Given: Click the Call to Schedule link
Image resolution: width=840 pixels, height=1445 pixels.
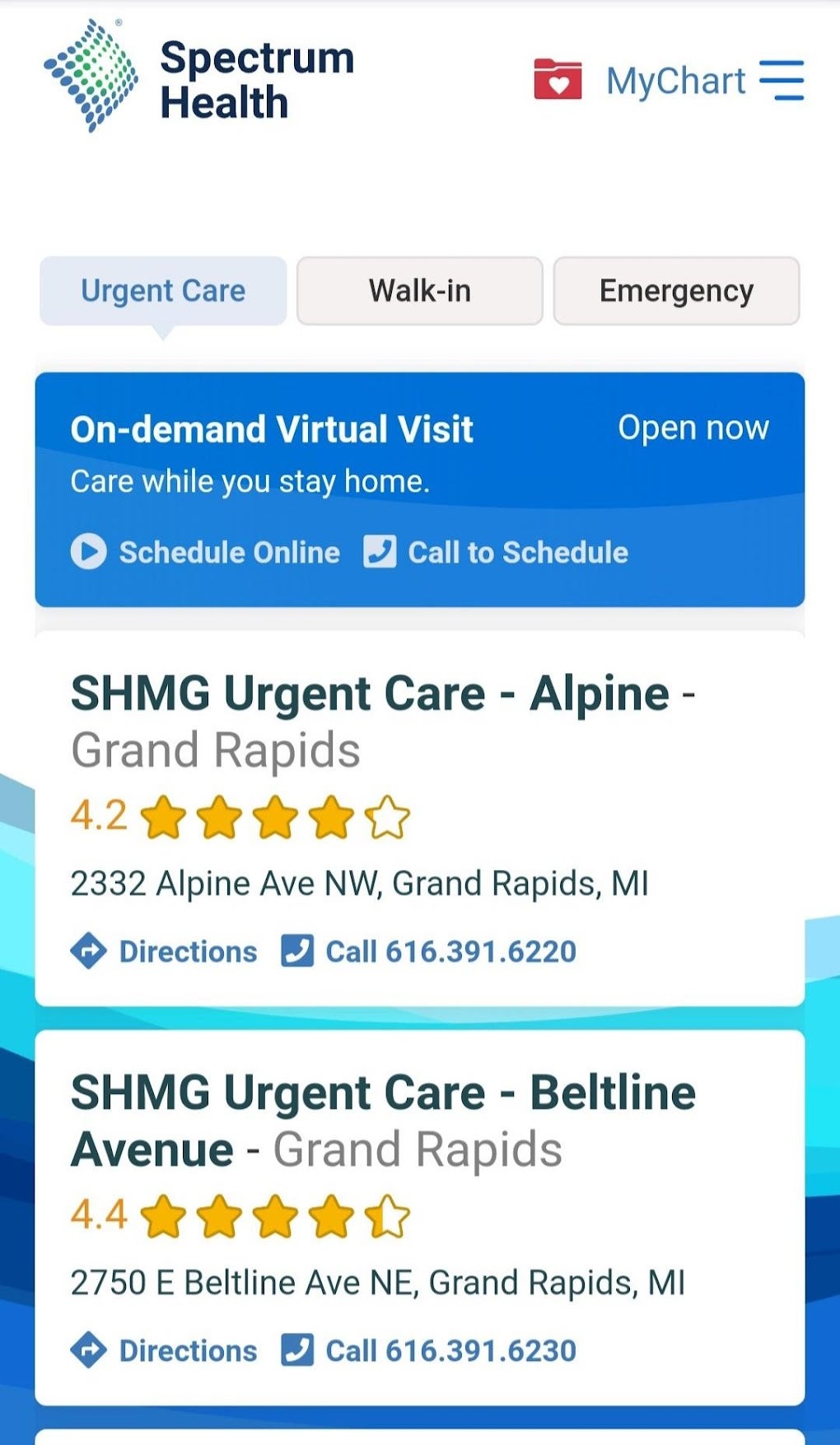Looking at the screenshot, I should tap(515, 552).
